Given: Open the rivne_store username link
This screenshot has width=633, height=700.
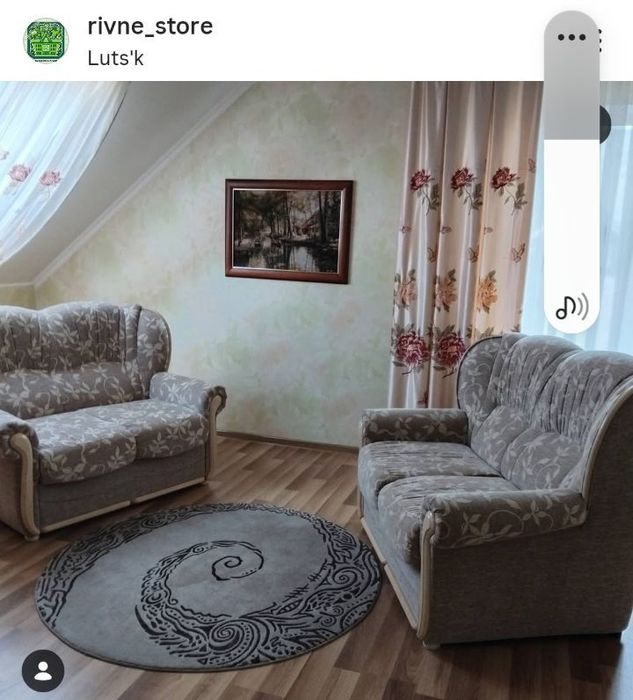Looking at the screenshot, I should [150, 26].
